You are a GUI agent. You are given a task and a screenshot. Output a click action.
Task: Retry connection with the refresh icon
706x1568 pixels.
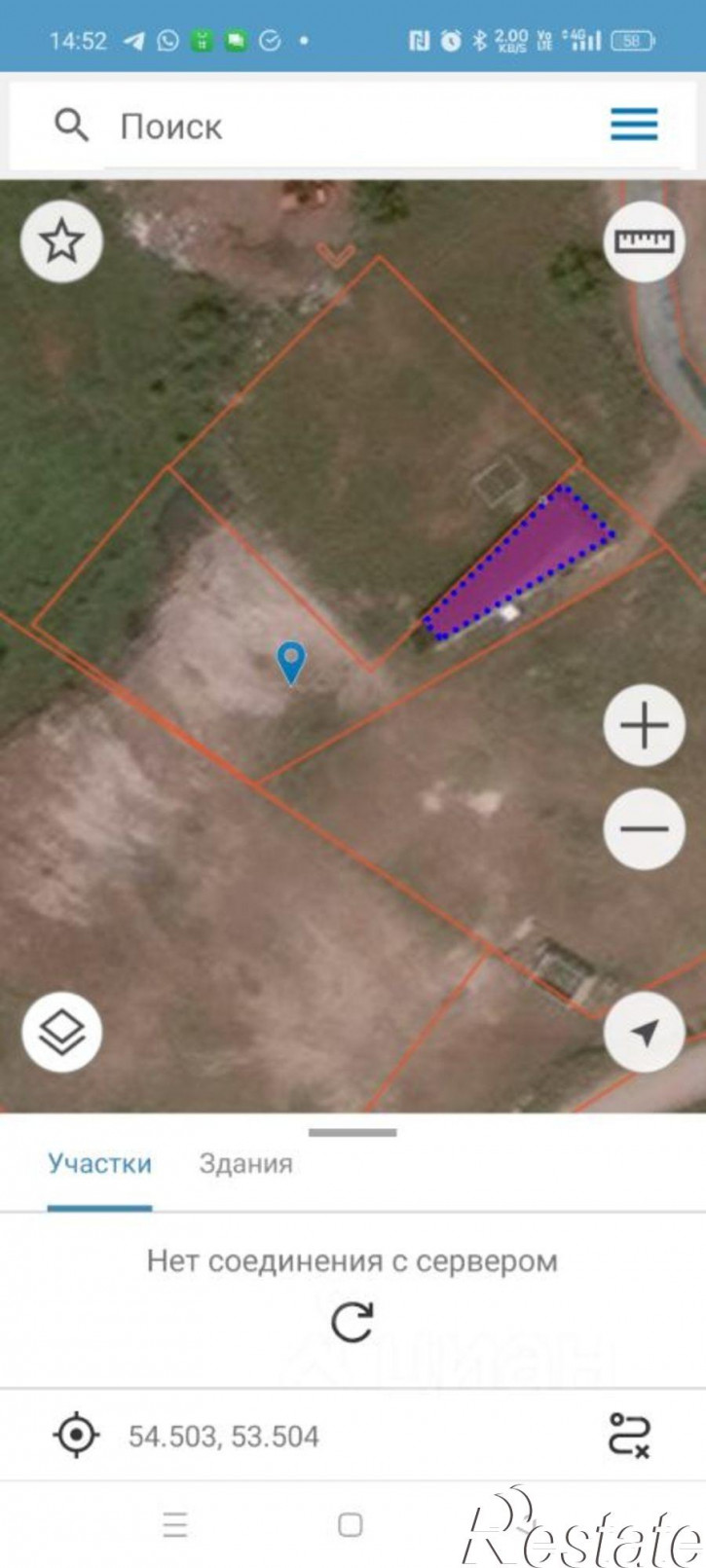[353, 1322]
